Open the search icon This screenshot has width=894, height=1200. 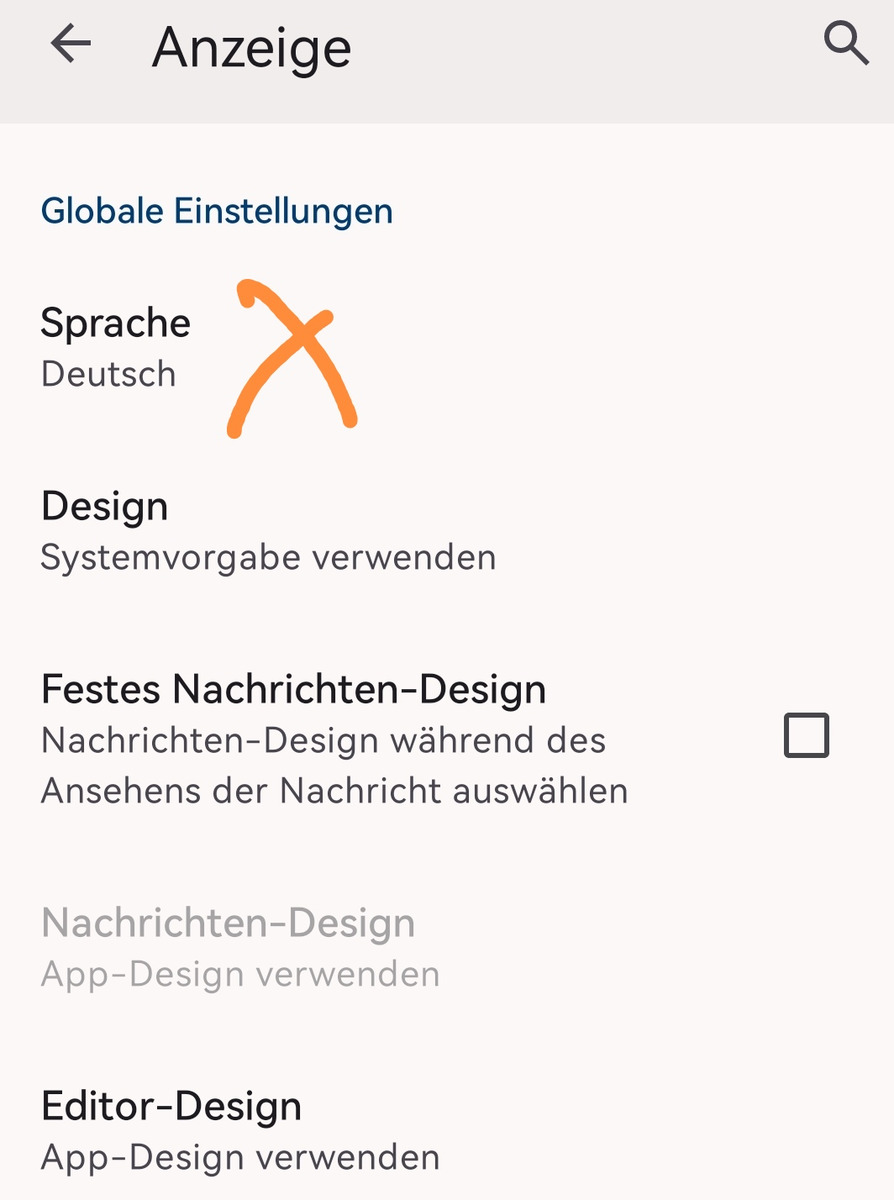[845, 45]
